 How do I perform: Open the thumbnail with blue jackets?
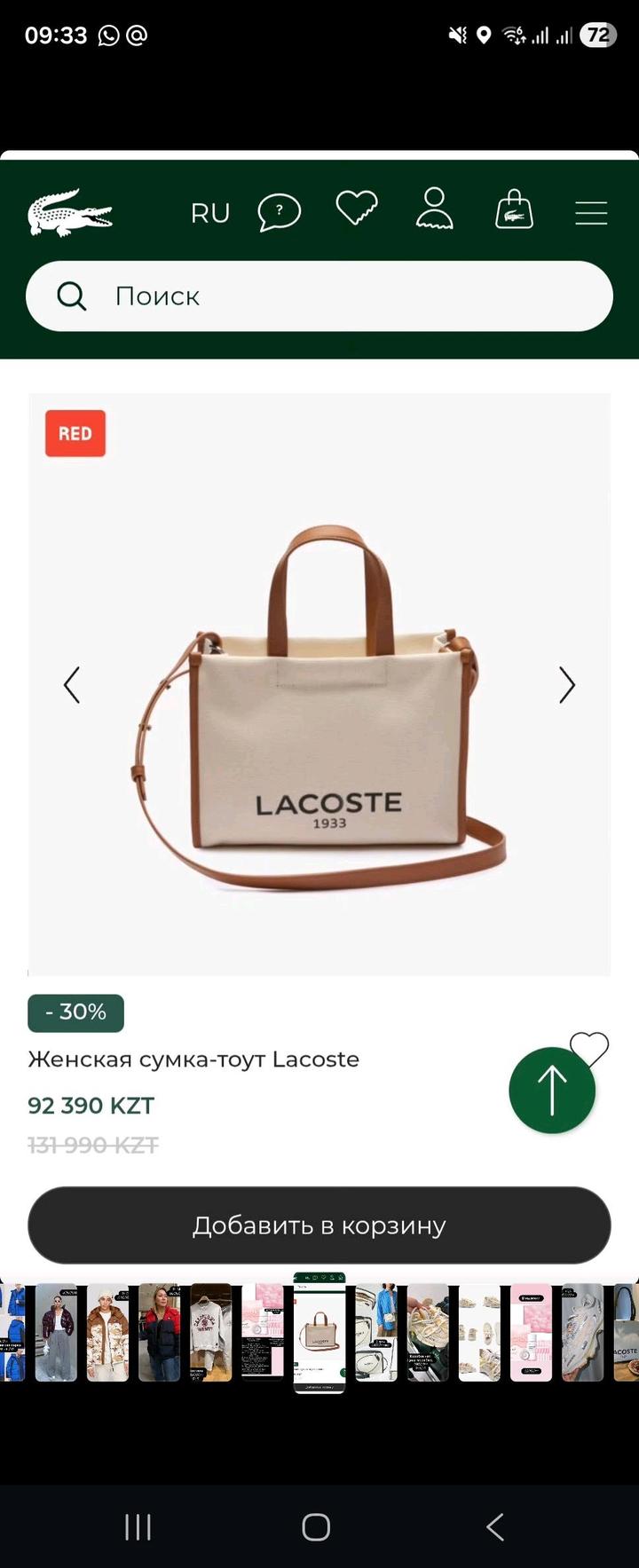(12, 1333)
